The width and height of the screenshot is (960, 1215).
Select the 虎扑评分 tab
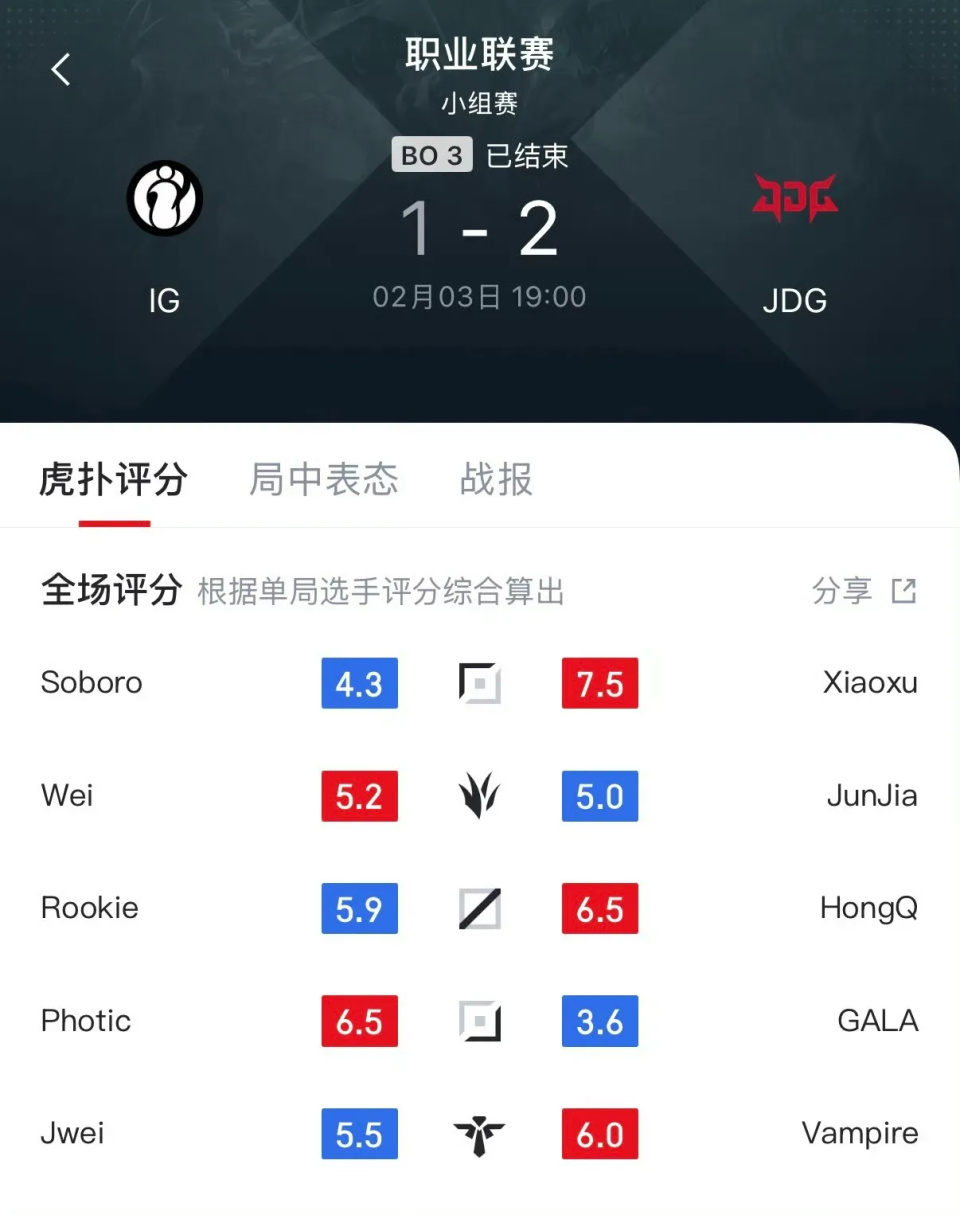114,481
